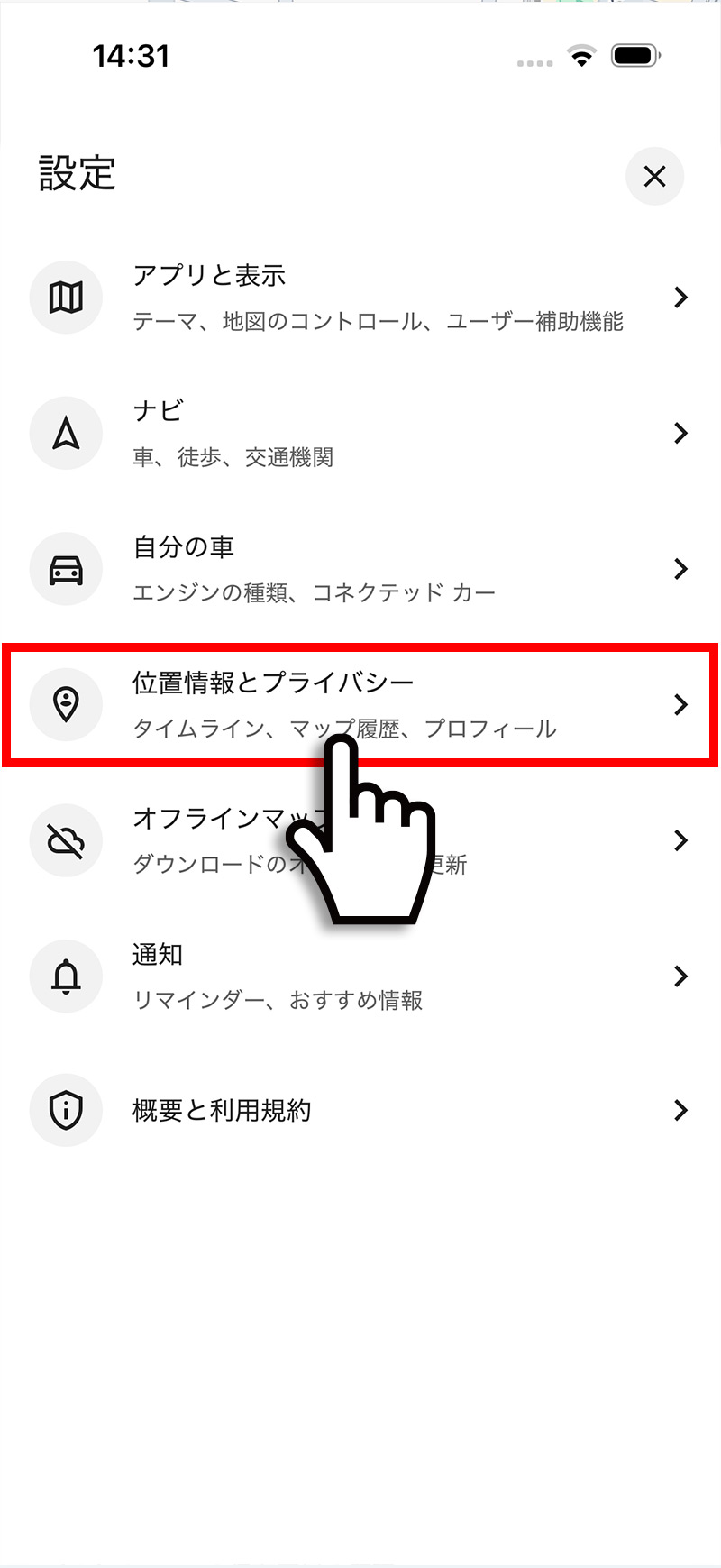Click the location pin icon for 位置情報とプライバシー
This screenshot has width=721, height=1568.
click(66, 705)
